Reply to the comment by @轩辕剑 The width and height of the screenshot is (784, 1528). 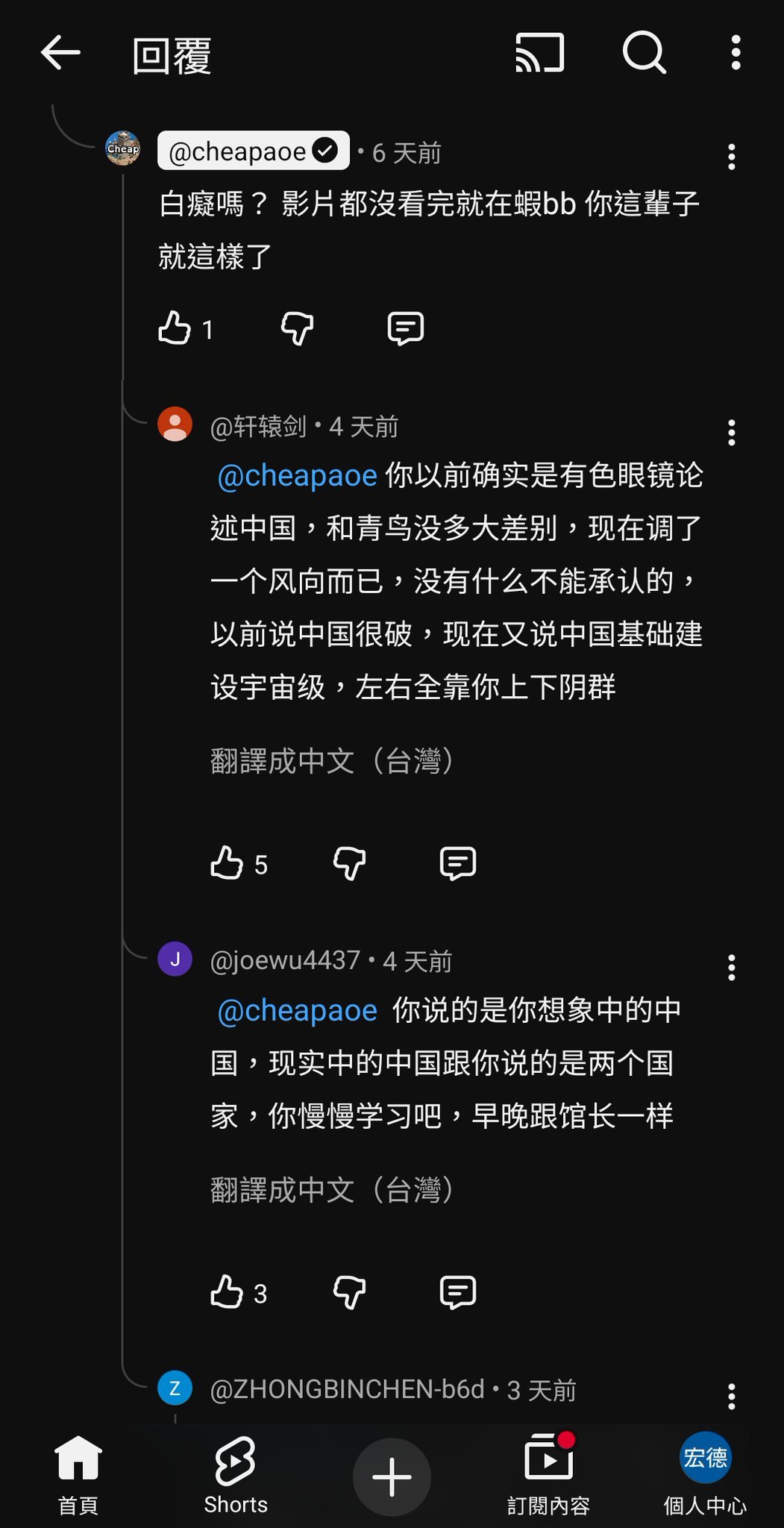pyautogui.click(x=458, y=863)
